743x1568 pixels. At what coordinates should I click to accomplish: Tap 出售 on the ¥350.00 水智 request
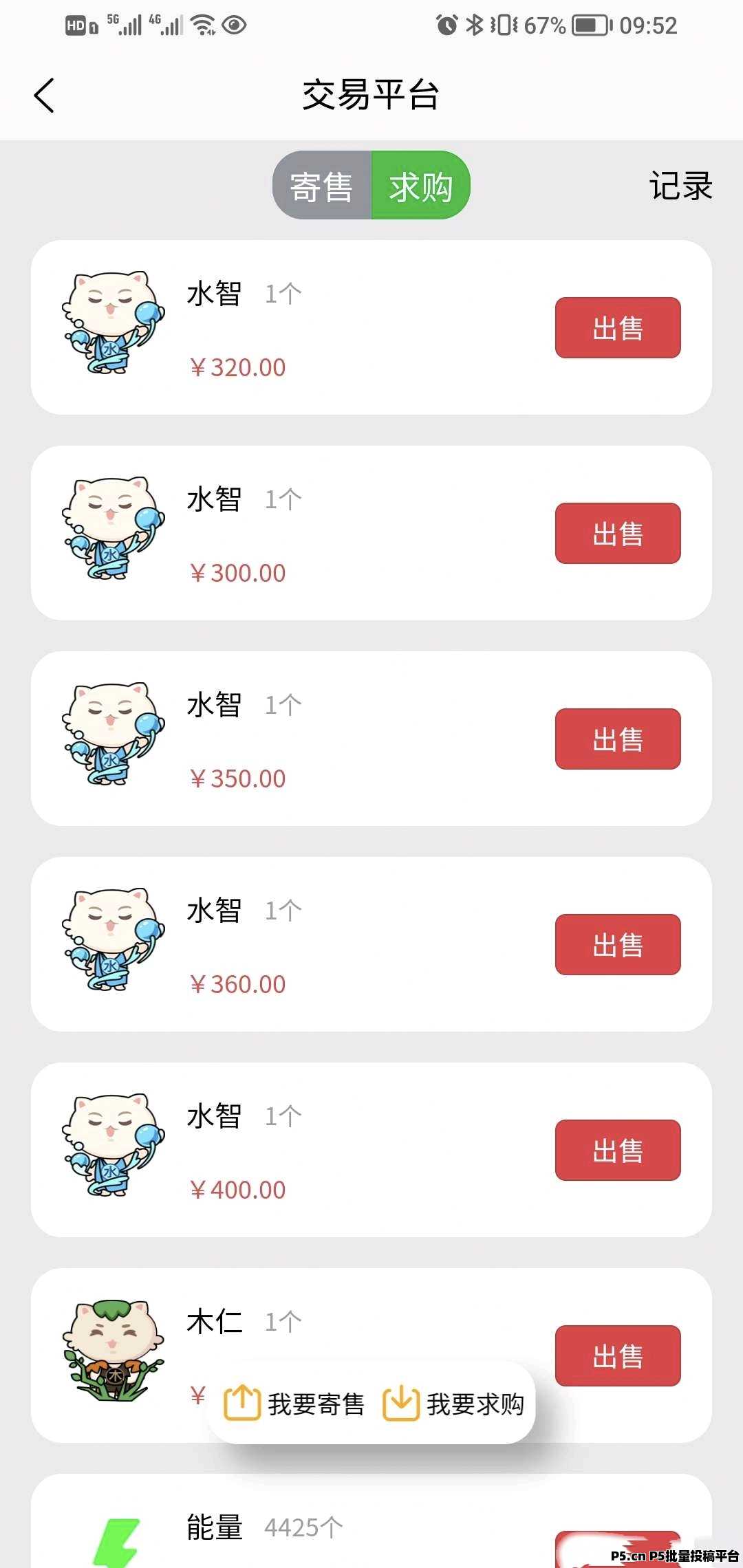(x=617, y=739)
